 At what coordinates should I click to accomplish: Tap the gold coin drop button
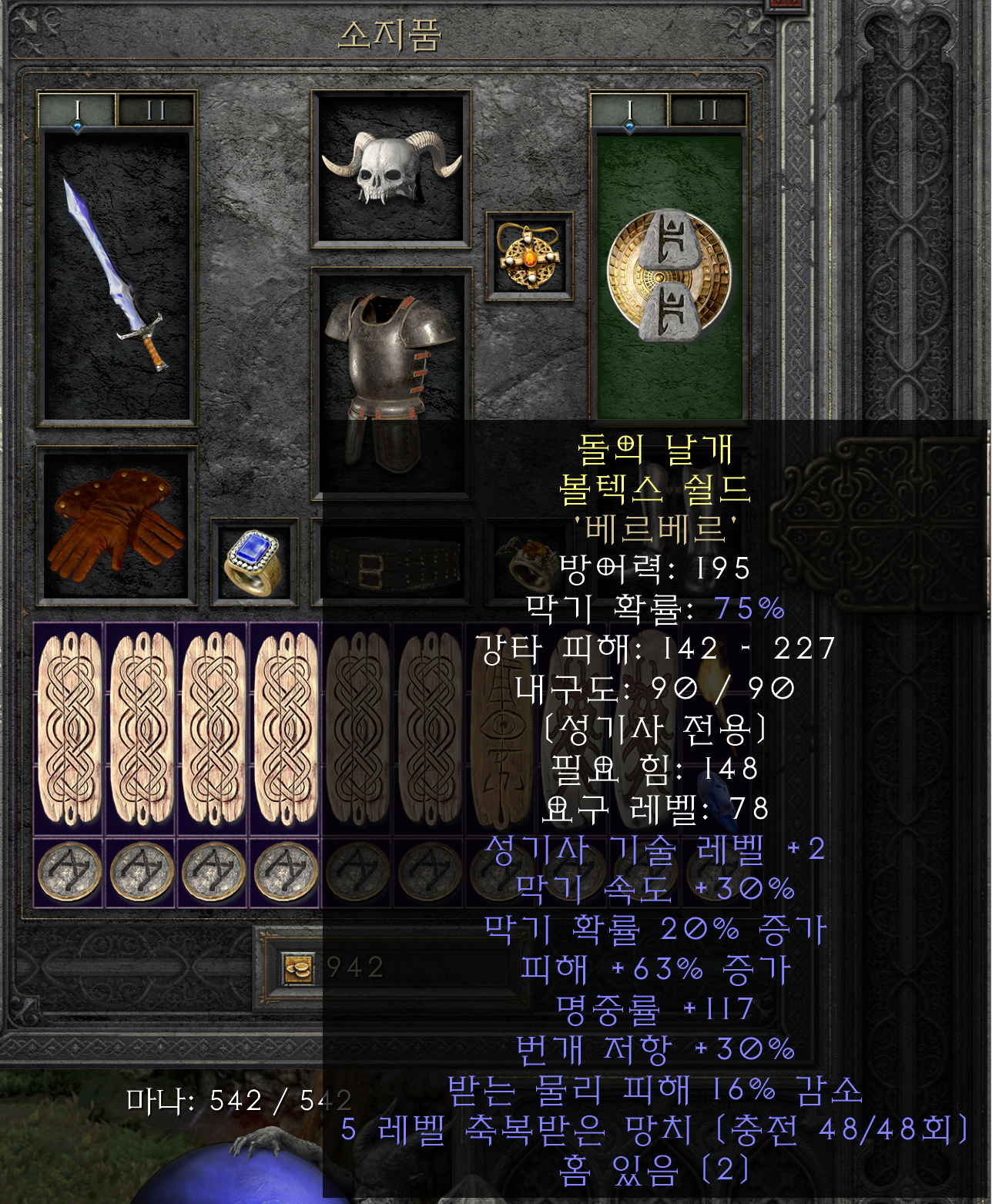297,968
